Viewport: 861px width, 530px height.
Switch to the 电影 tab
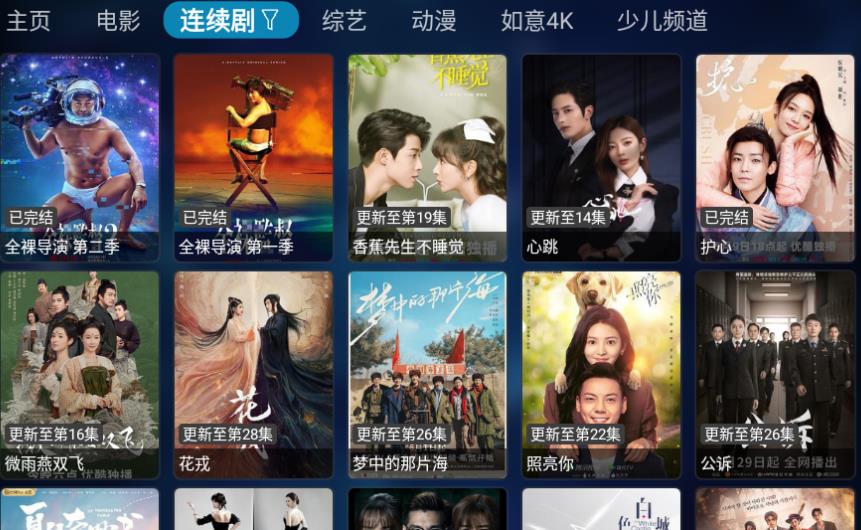[118, 20]
